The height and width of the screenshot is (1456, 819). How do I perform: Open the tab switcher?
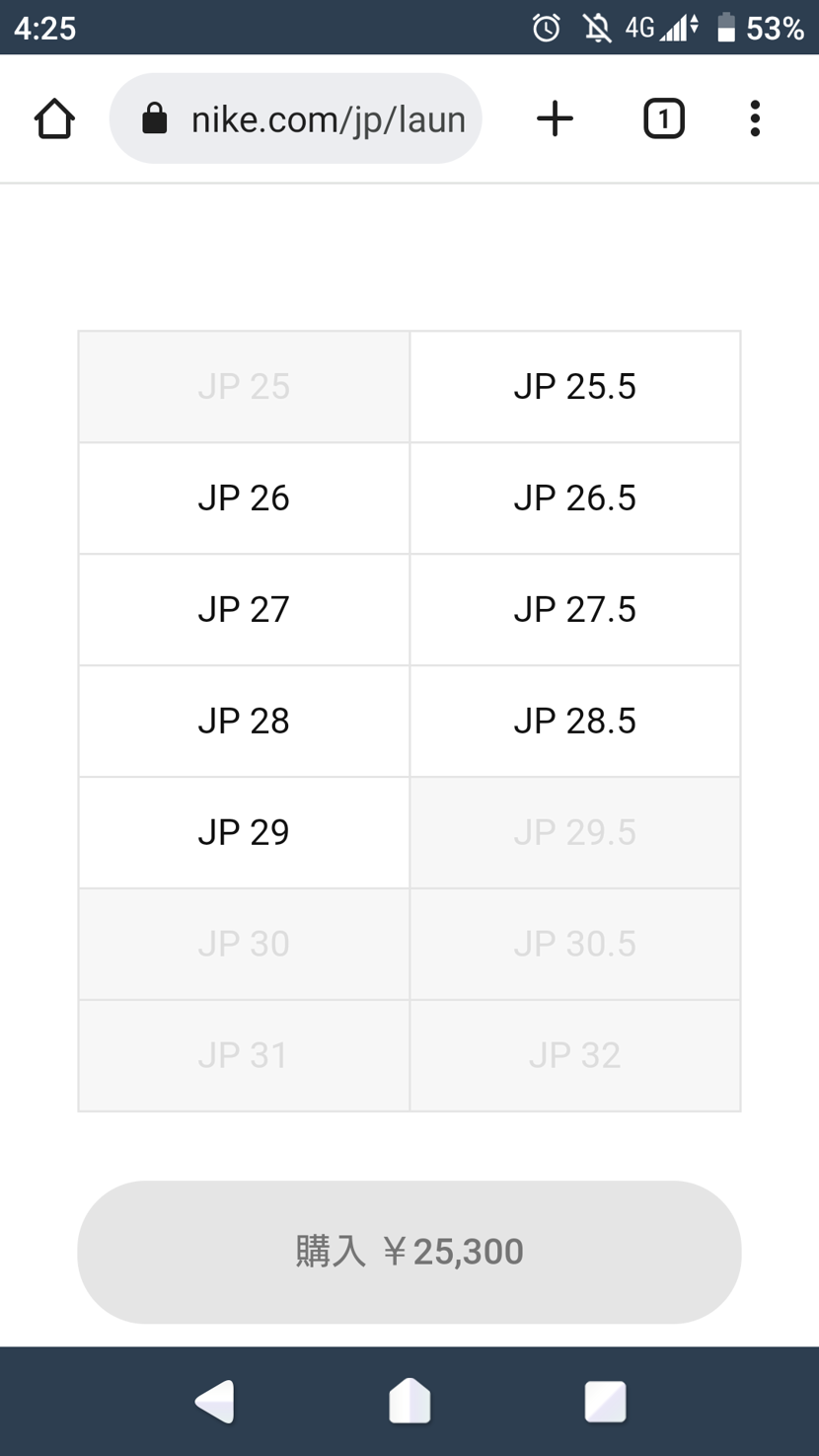coord(663,118)
